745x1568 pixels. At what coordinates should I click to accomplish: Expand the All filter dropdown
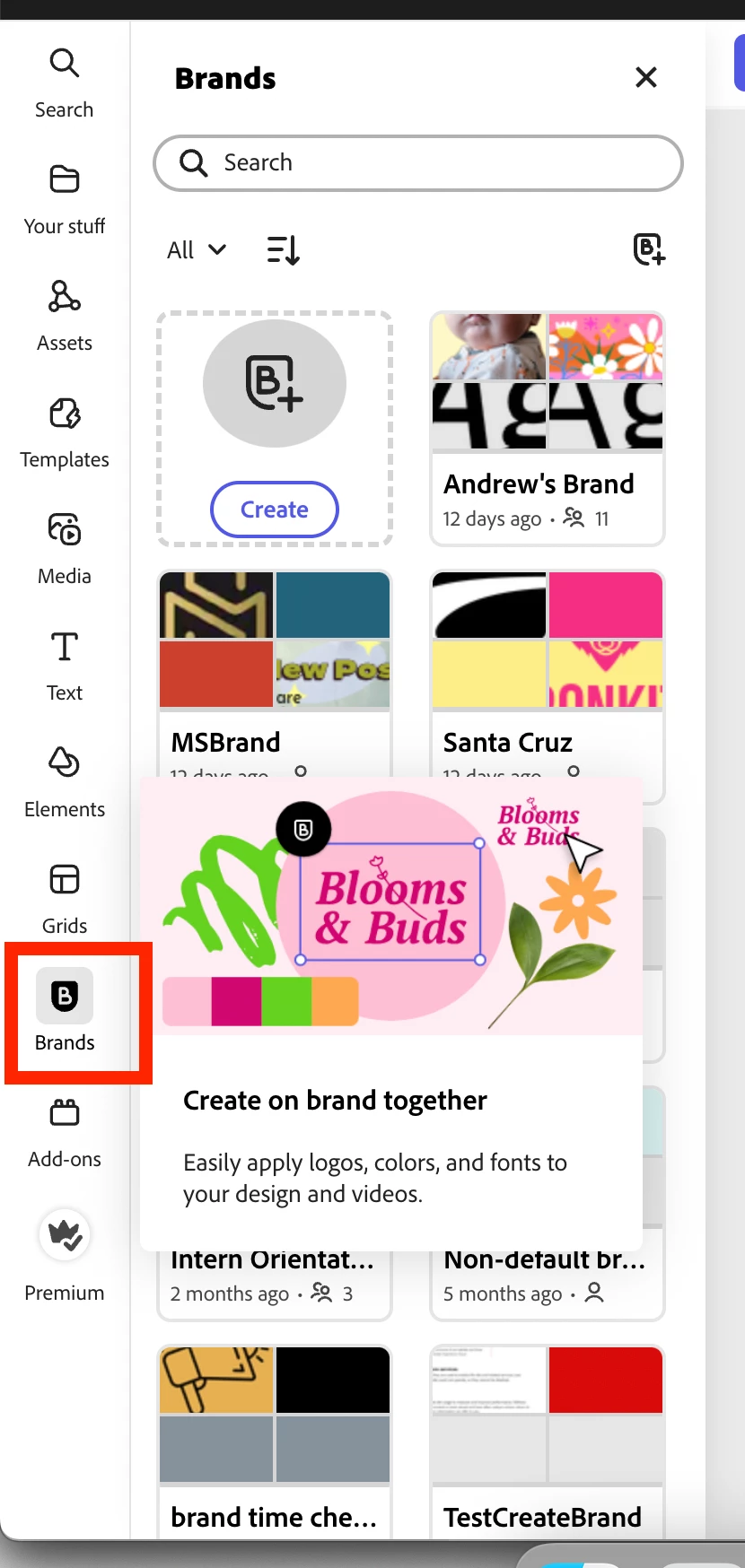197,250
